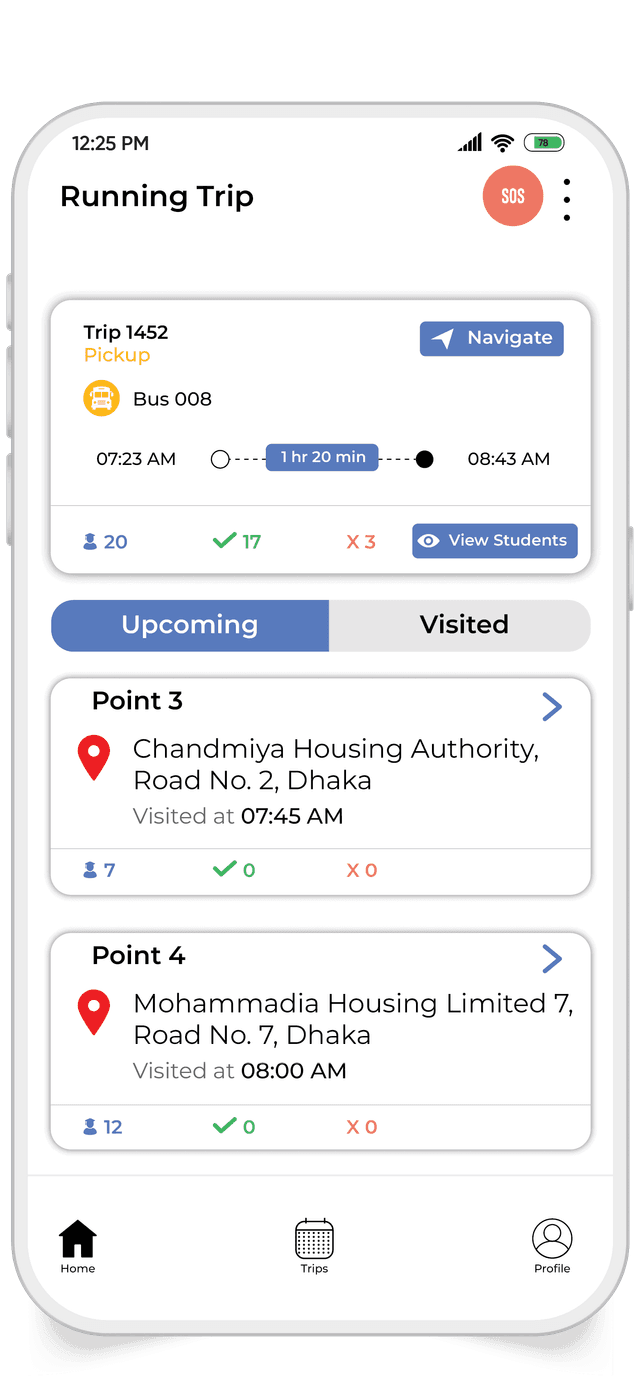
Task: Switch to the Visited tab
Action: click(462, 625)
